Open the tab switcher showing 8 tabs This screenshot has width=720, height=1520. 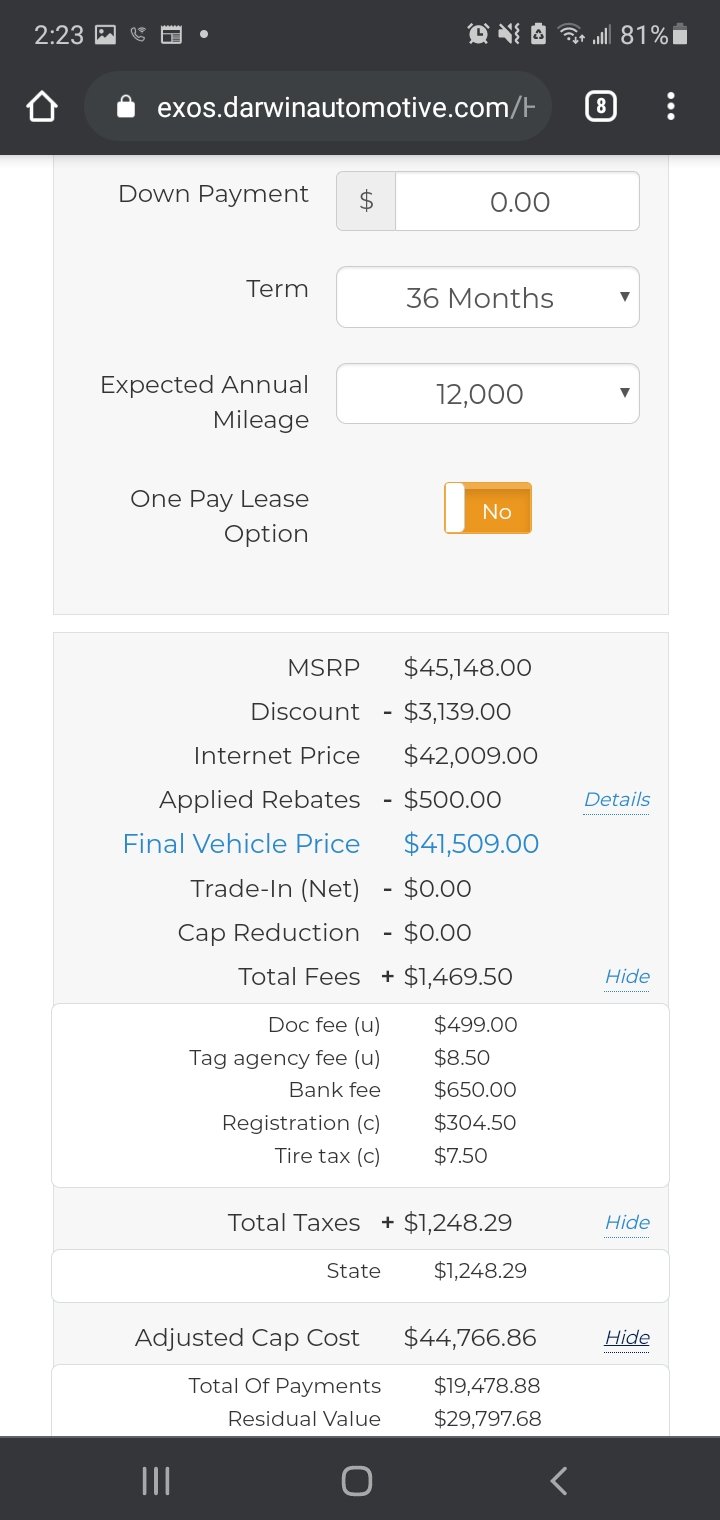point(600,107)
